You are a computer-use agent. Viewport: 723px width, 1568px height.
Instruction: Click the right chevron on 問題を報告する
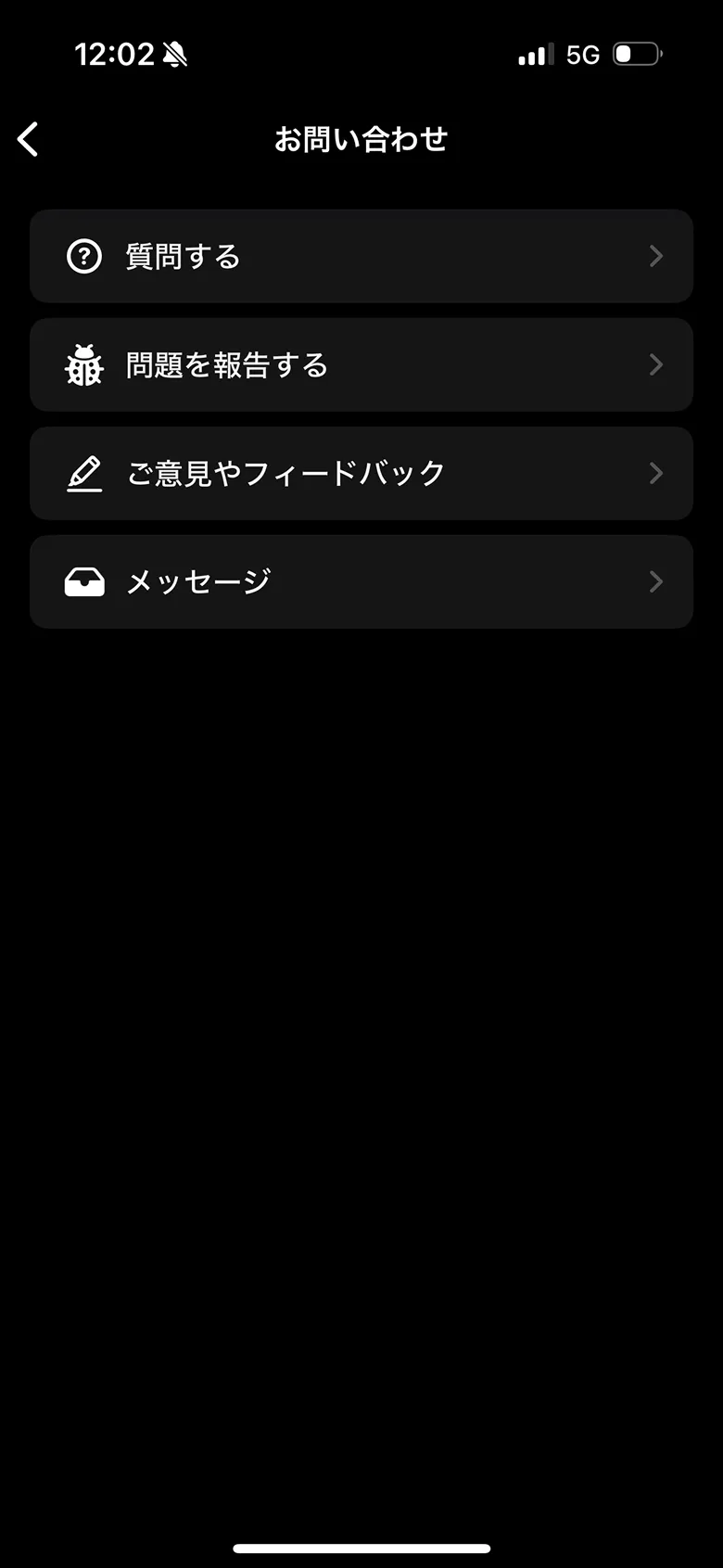(x=656, y=364)
